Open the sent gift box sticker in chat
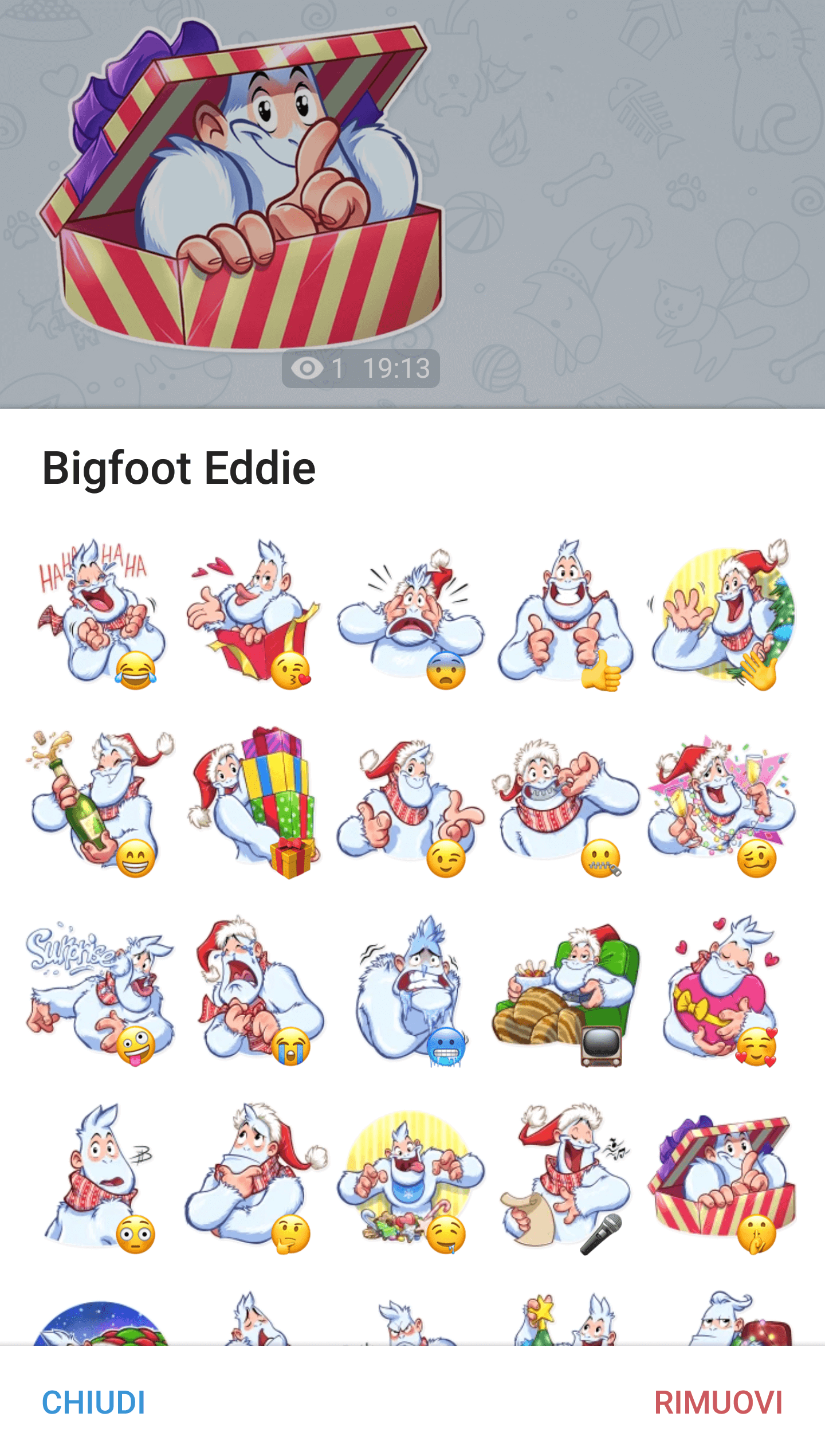 241,183
